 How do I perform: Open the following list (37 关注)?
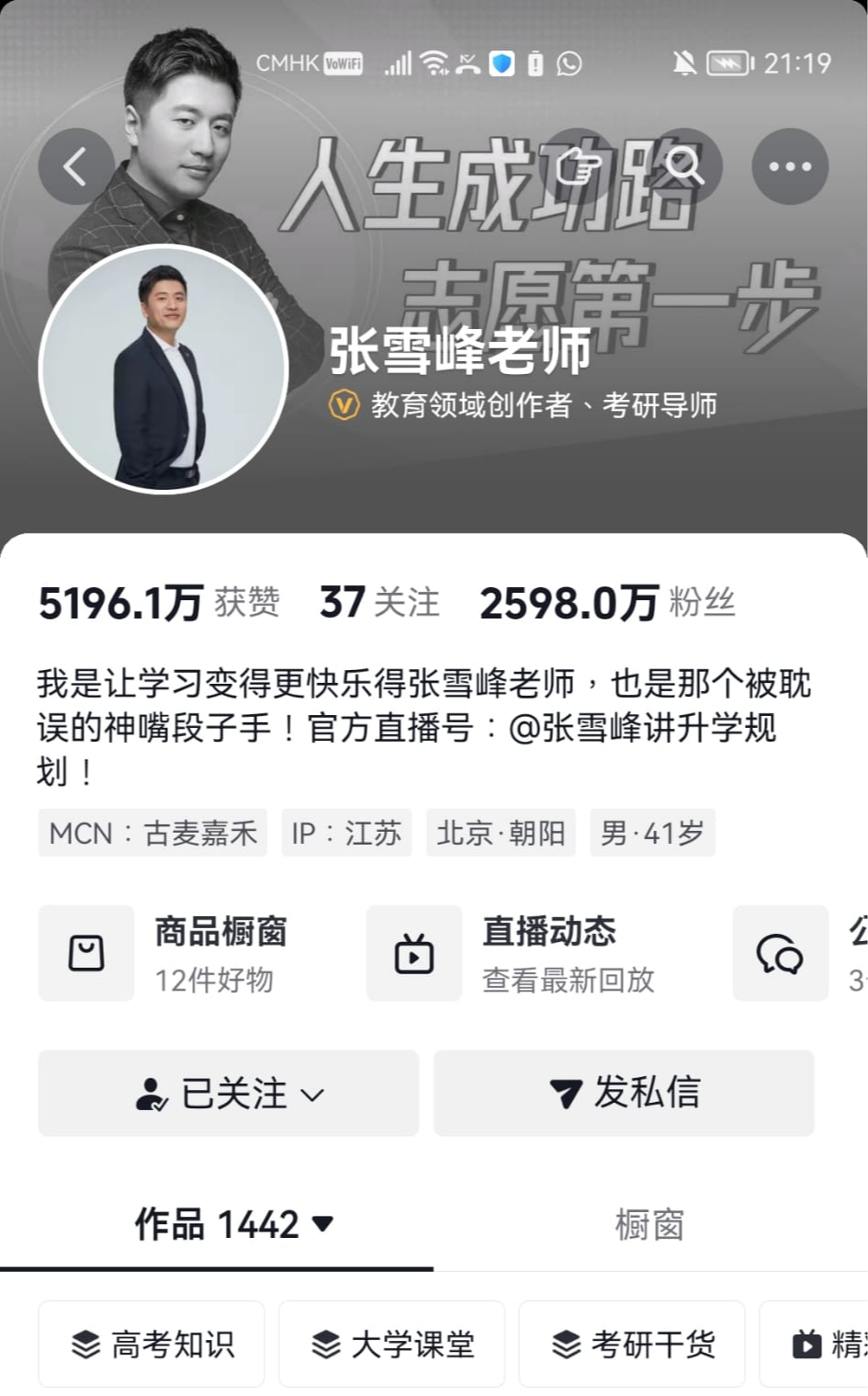point(379,603)
